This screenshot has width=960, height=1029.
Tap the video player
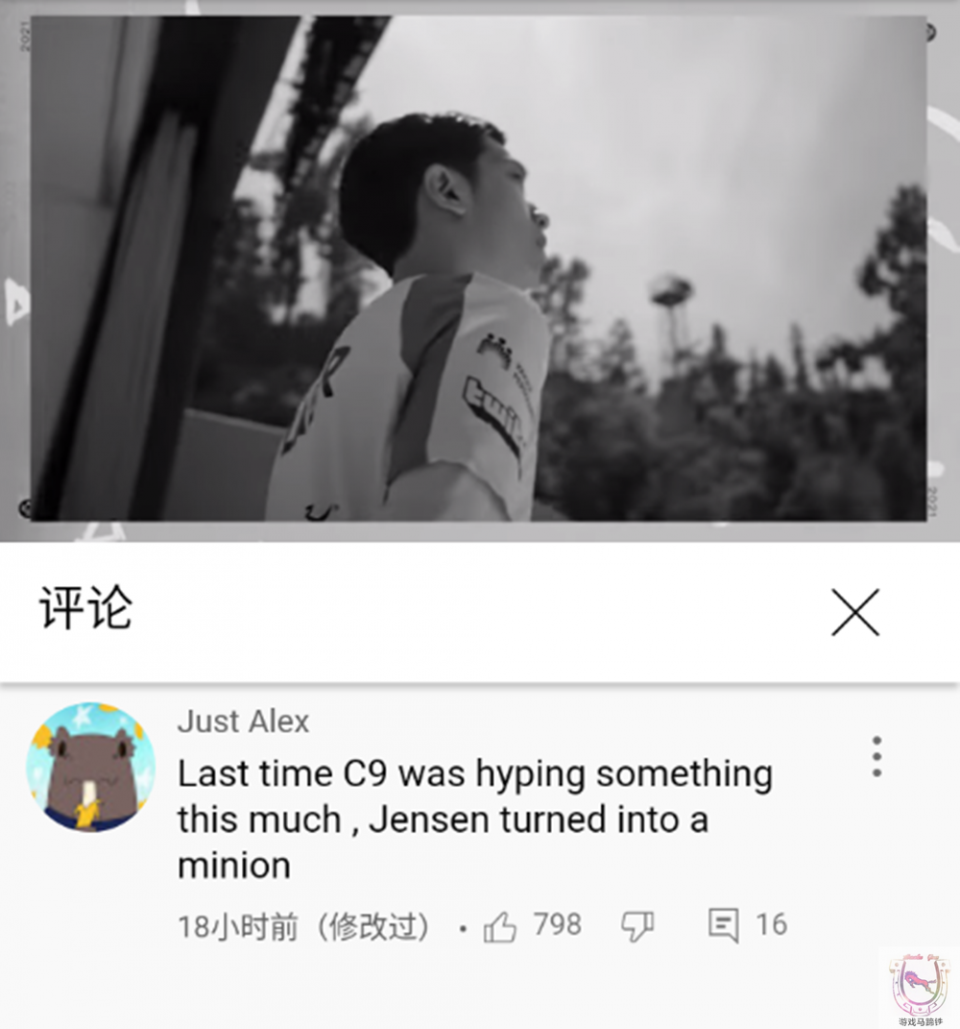coord(478,268)
